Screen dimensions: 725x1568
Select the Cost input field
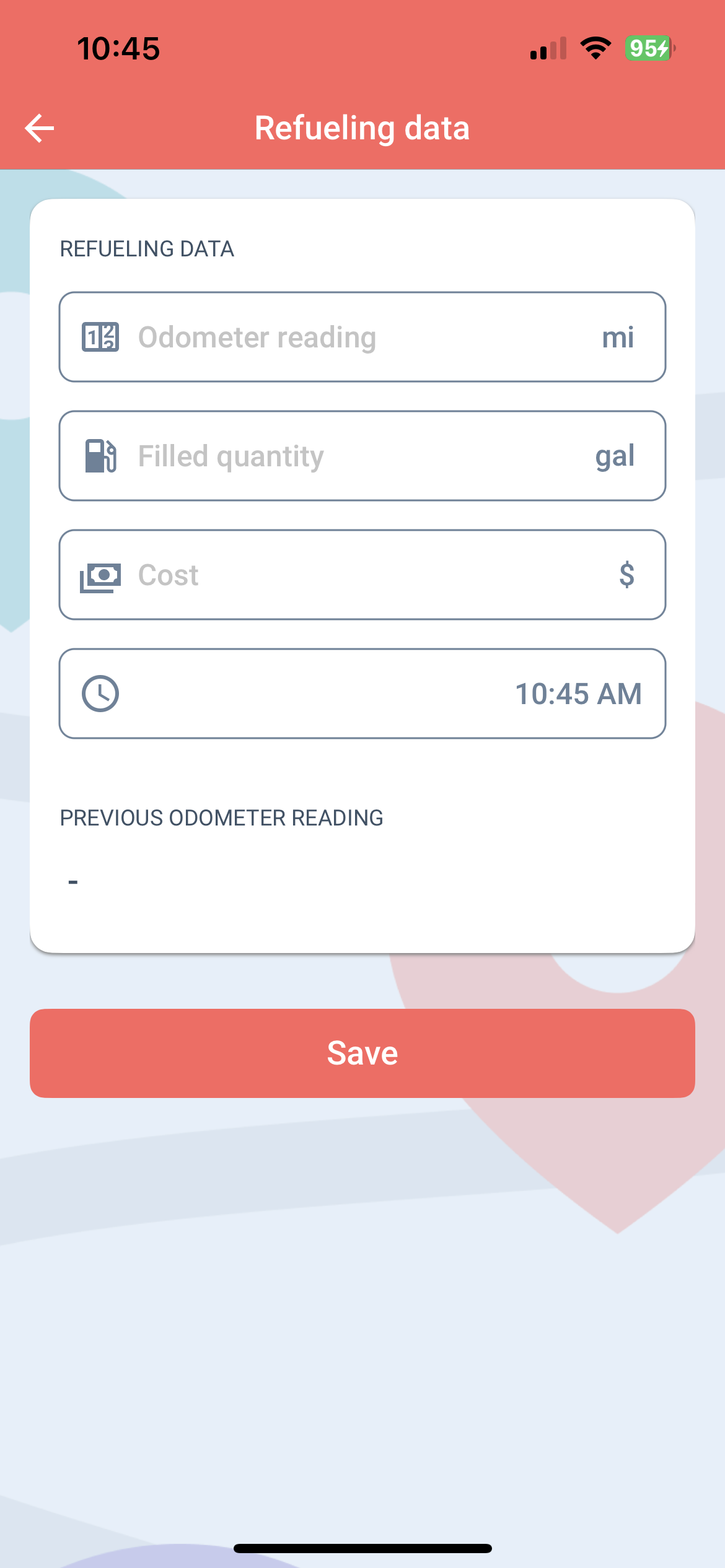tap(362, 575)
